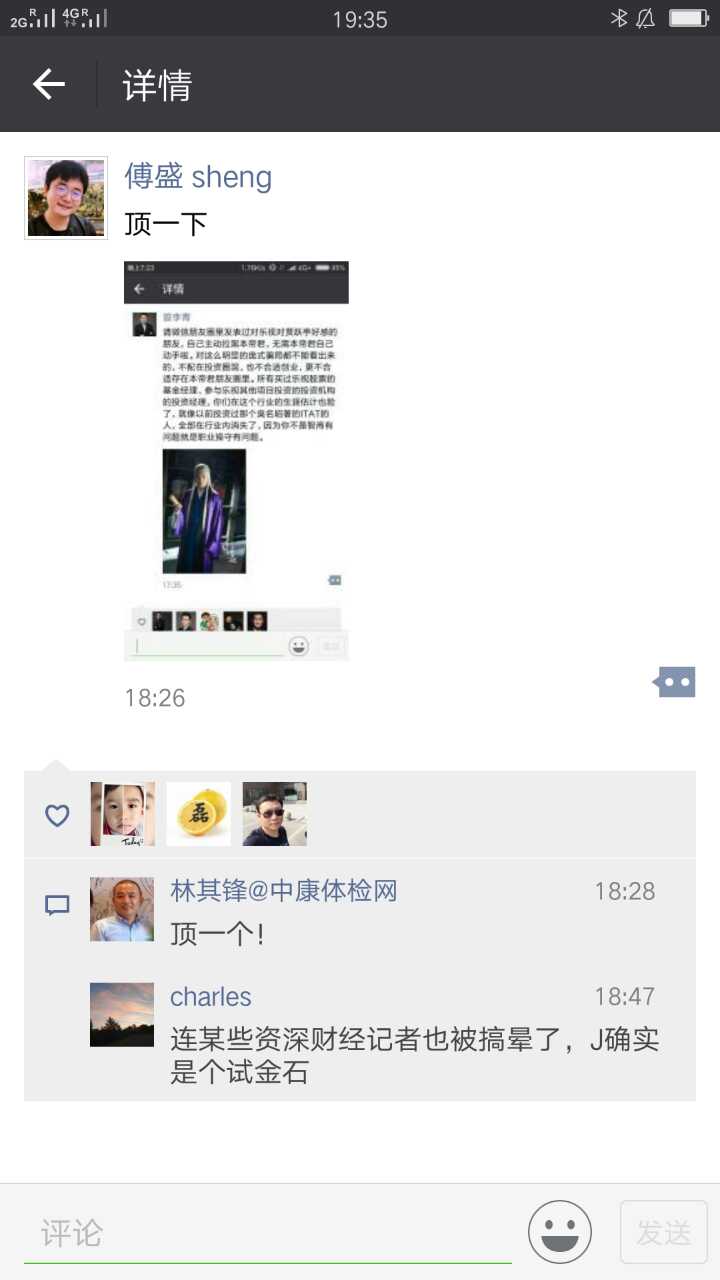720x1280 pixels.
Task: Reply to charles's comment about 试金石
Action: point(414,1056)
